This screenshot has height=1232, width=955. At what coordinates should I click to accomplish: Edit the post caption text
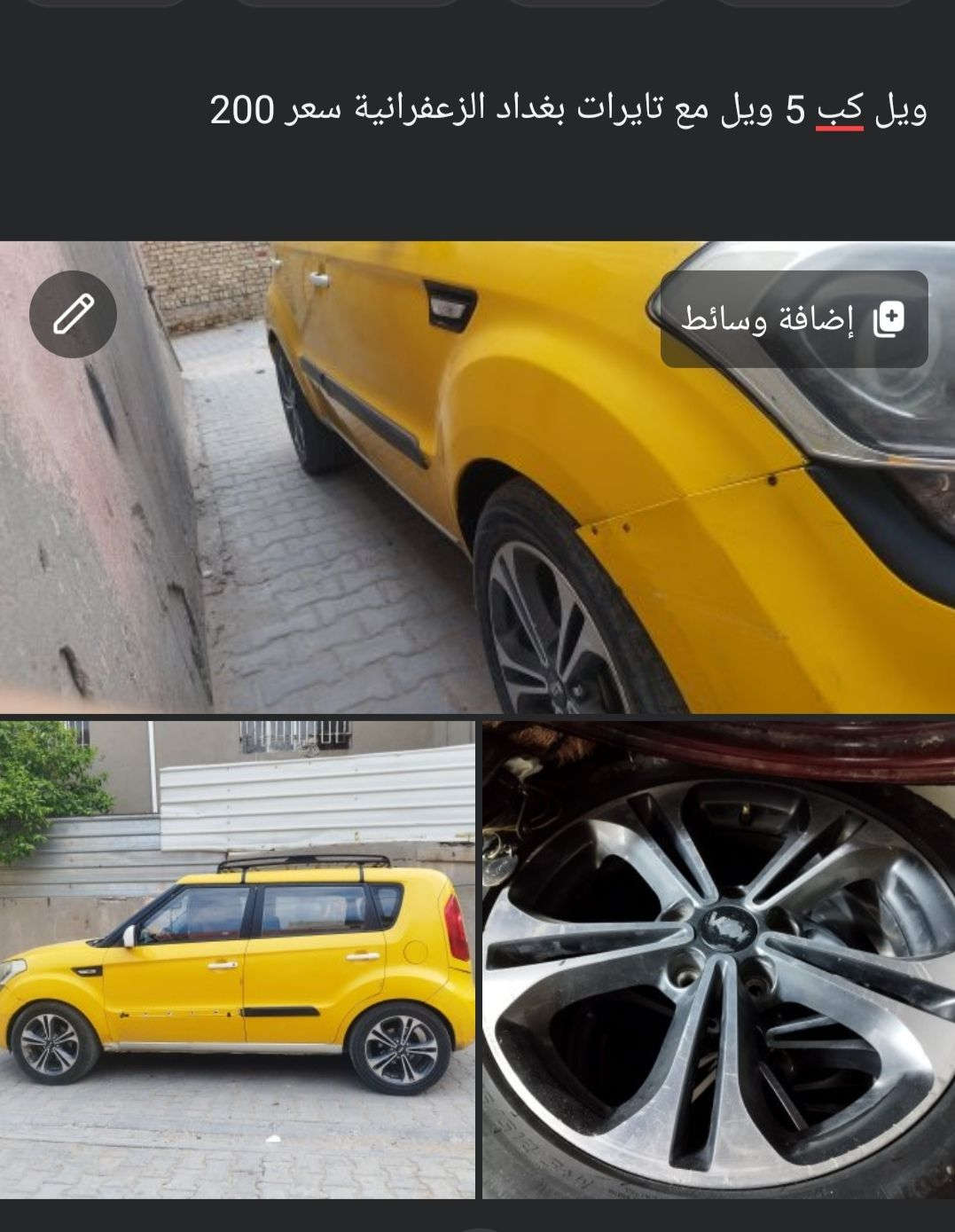click(568, 112)
